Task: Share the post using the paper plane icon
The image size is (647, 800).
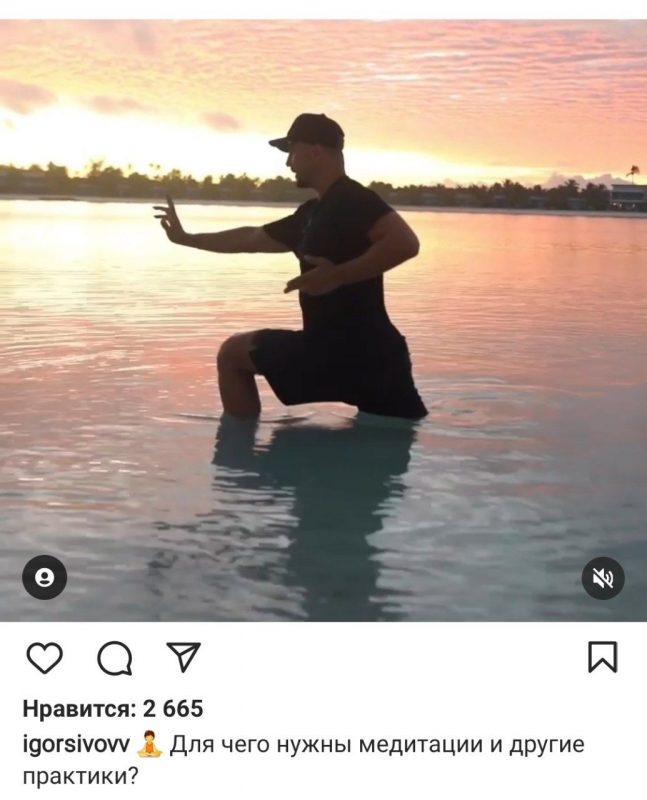Action: click(x=183, y=656)
